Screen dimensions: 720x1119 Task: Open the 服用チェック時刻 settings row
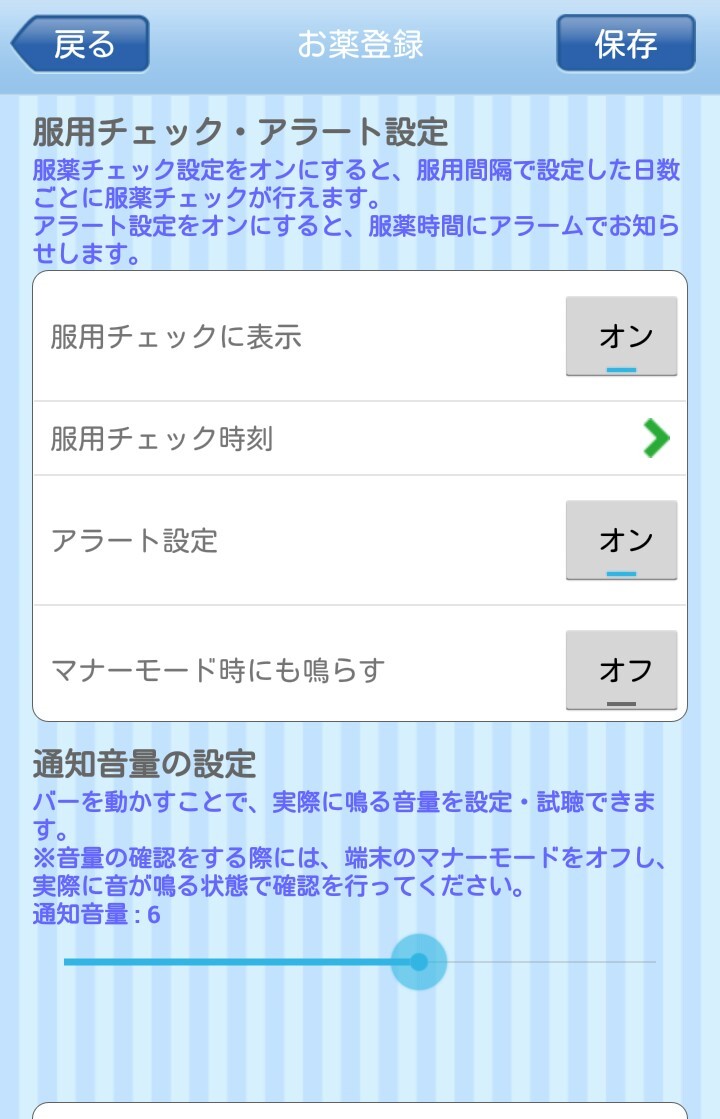tap(360, 439)
